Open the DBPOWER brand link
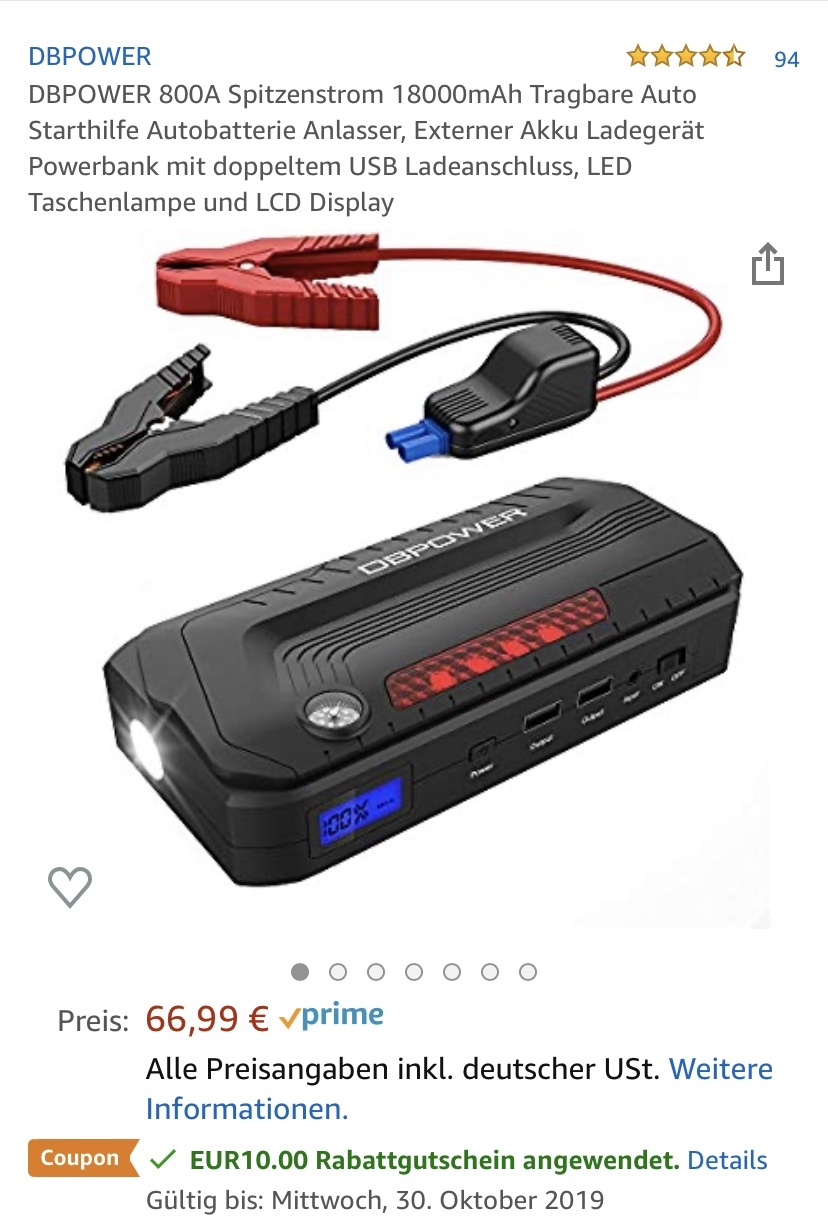Image resolution: width=828 pixels, height=1229 pixels. pos(90,57)
